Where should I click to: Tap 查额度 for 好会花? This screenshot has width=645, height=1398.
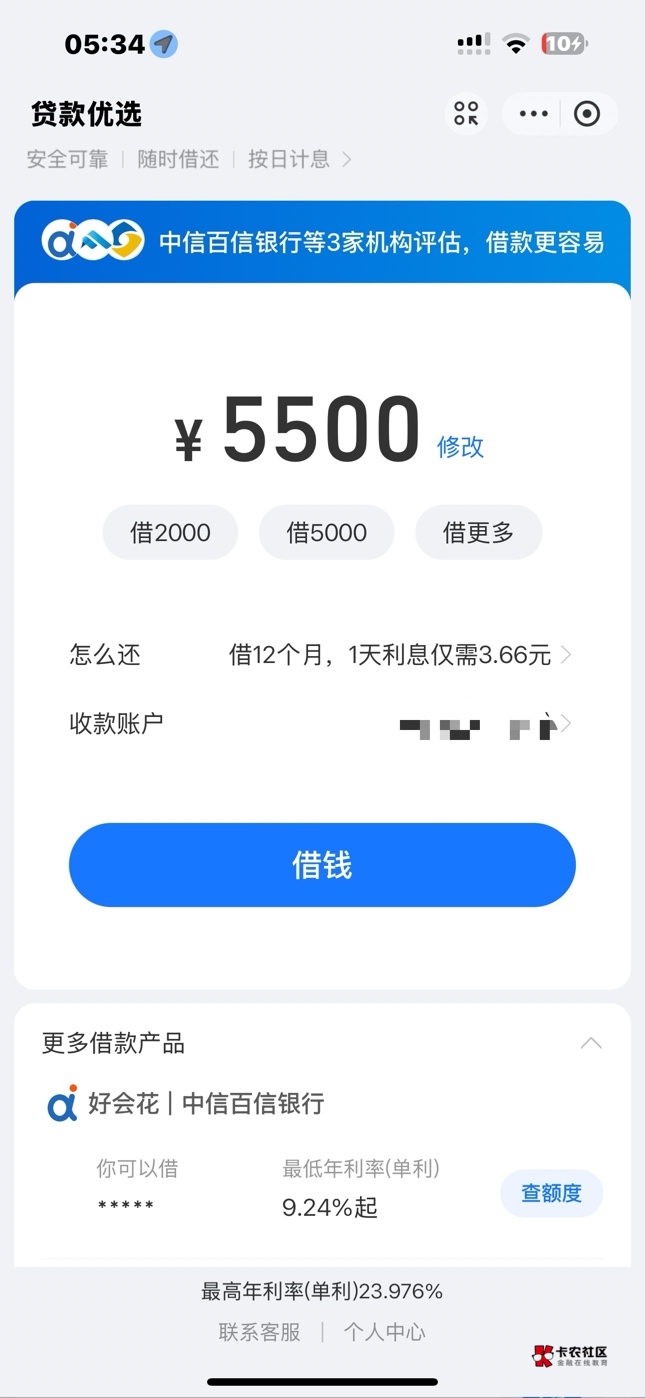[x=551, y=1193]
